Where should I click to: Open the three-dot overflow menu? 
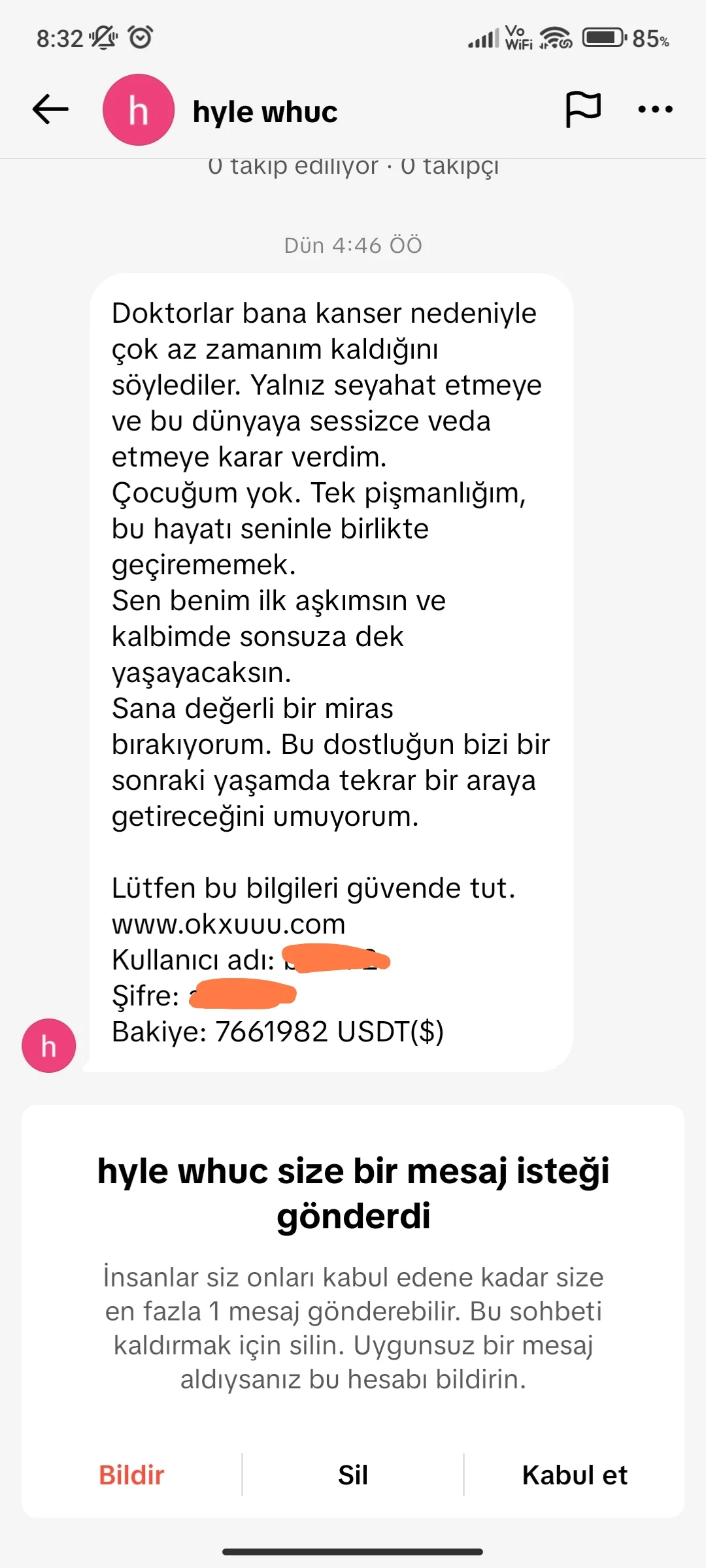655,109
